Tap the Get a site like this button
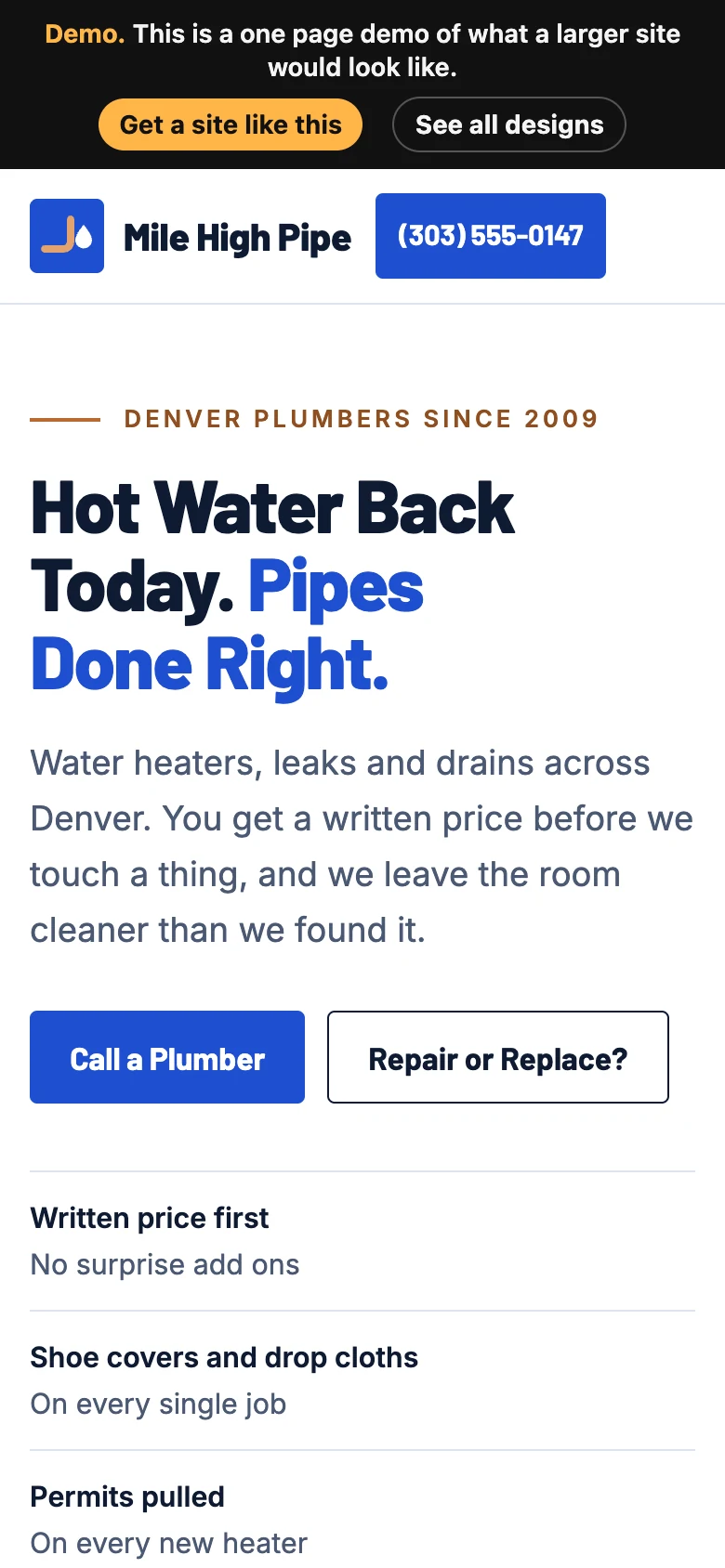Viewport: 725px width, 1568px height. (x=231, y=124)
